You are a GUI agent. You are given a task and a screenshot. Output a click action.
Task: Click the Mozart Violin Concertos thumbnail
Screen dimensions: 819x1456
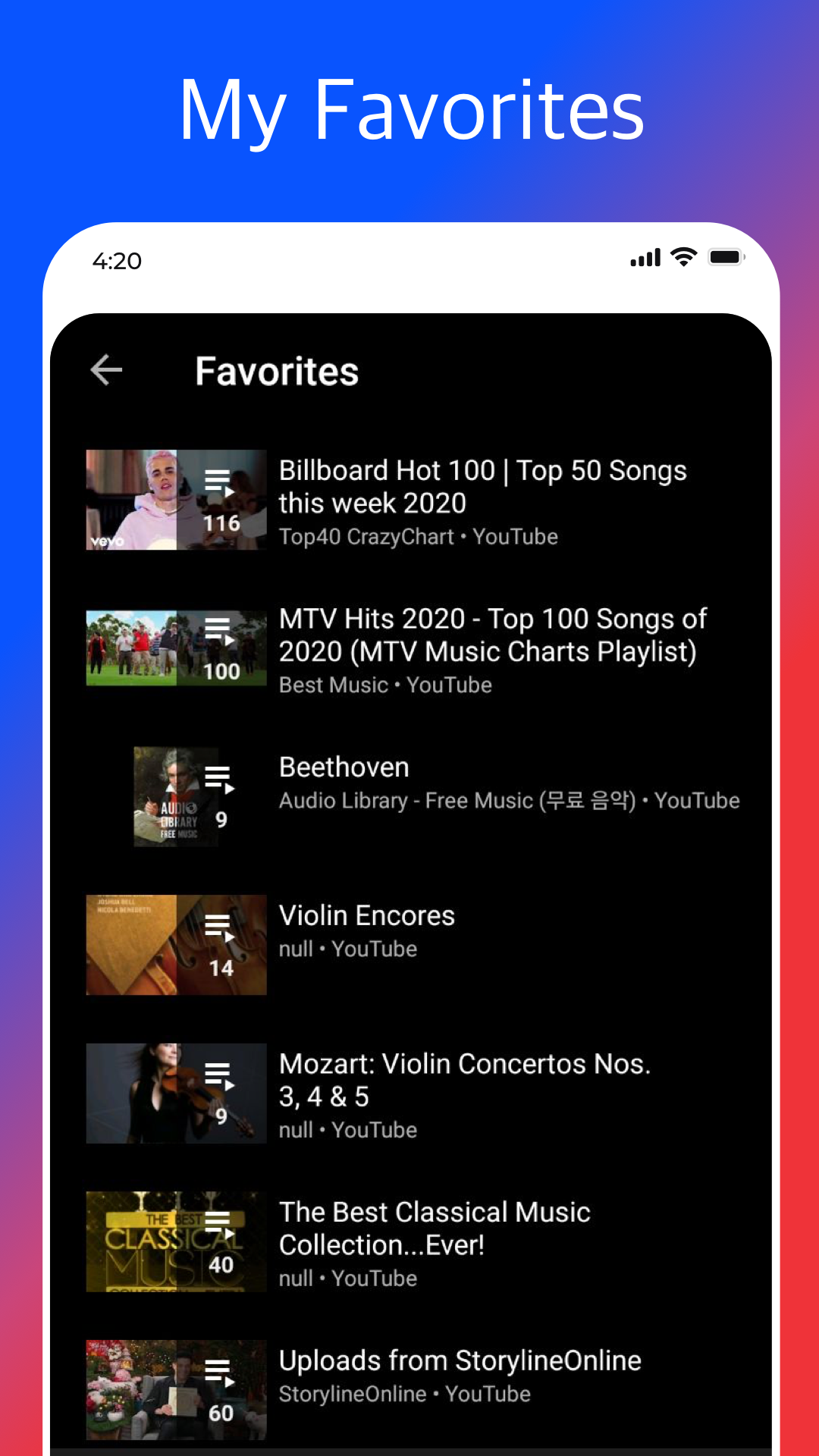click(x=176, y=1092)
